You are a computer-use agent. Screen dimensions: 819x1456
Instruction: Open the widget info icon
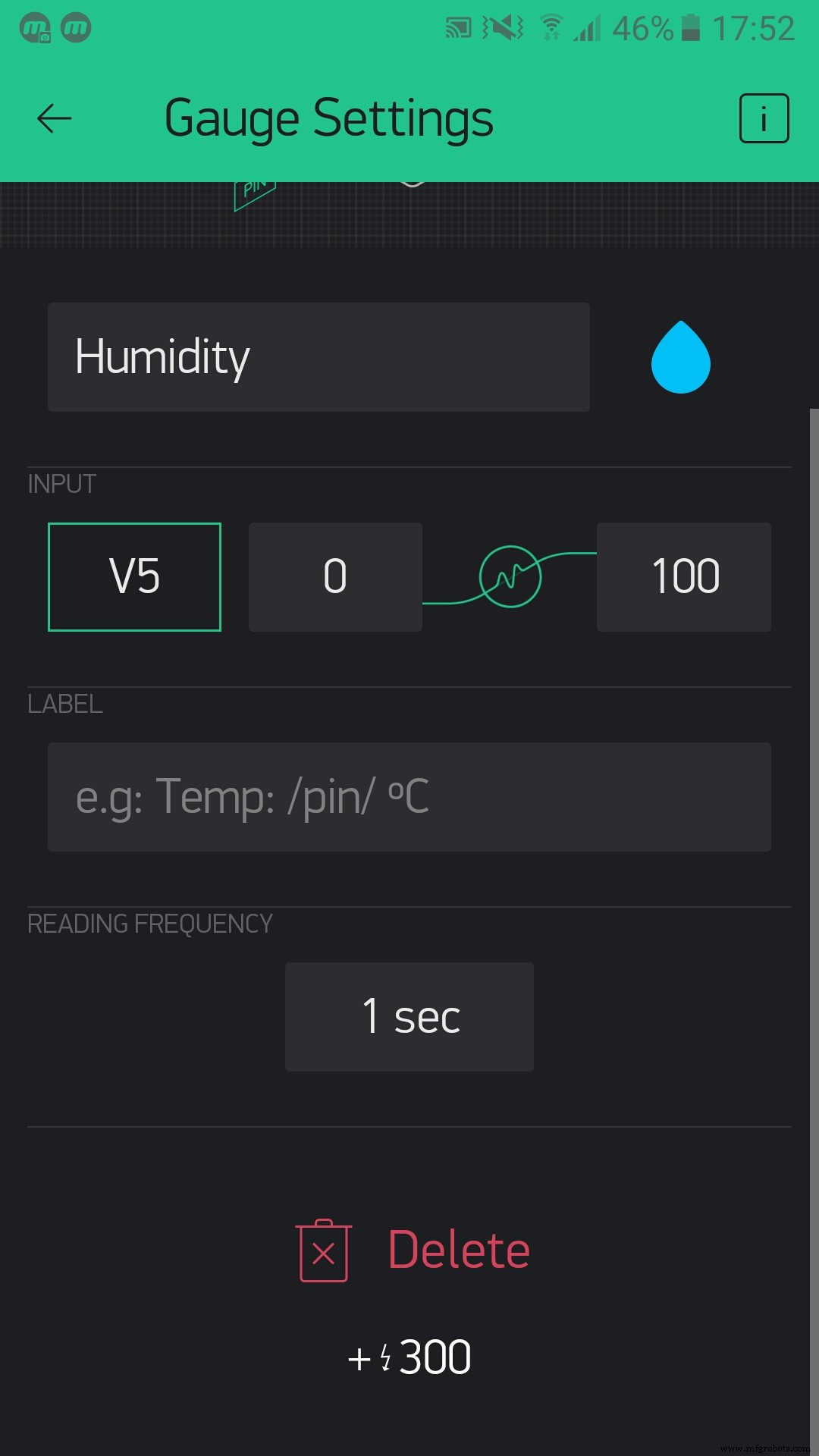pyautogui.click(x=764, y=118)
